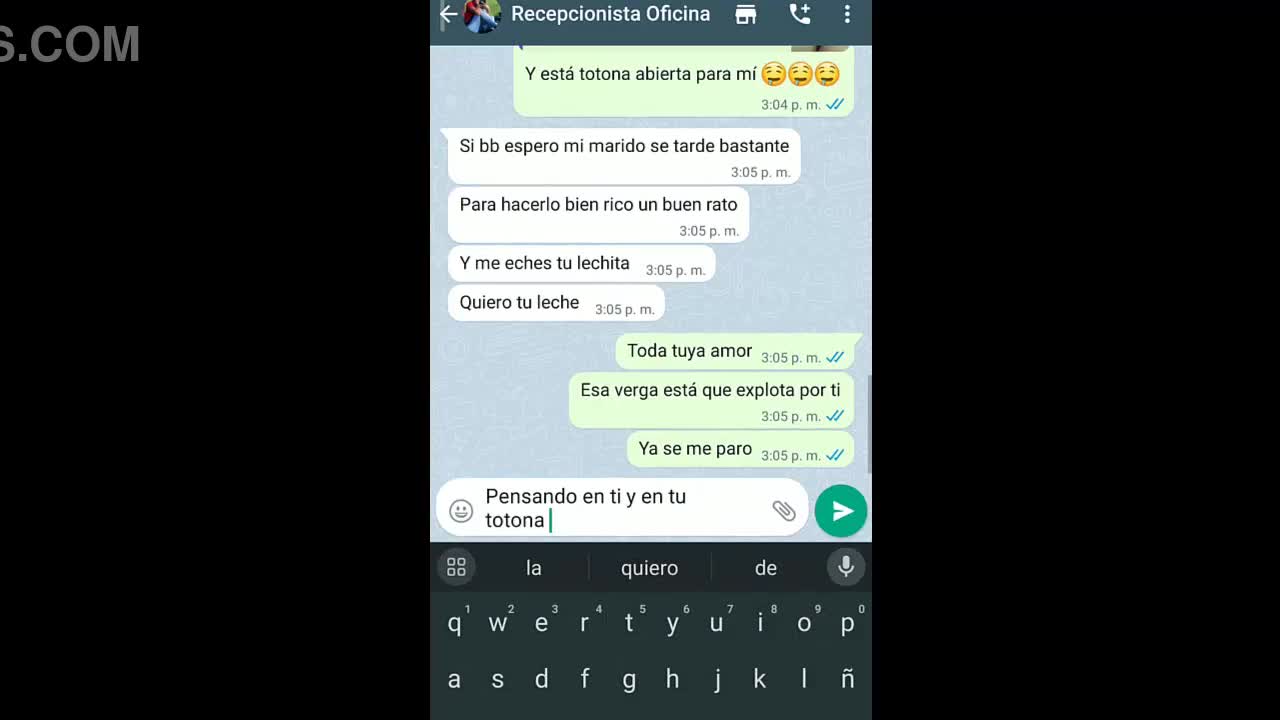
Task: Open the business catalog store icon
Action: pyautogui.click(x=745, y=14)
